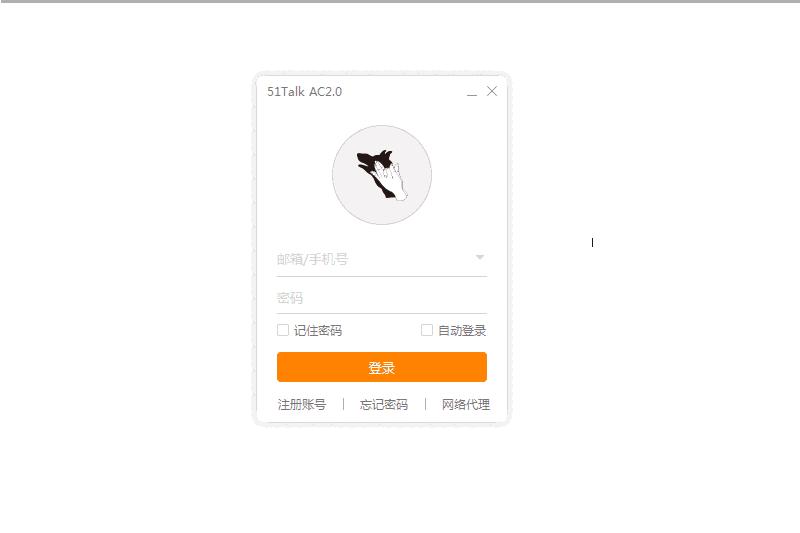Enable the 记住密码 checkbox

pyautogui.click(x=283, y=330)
